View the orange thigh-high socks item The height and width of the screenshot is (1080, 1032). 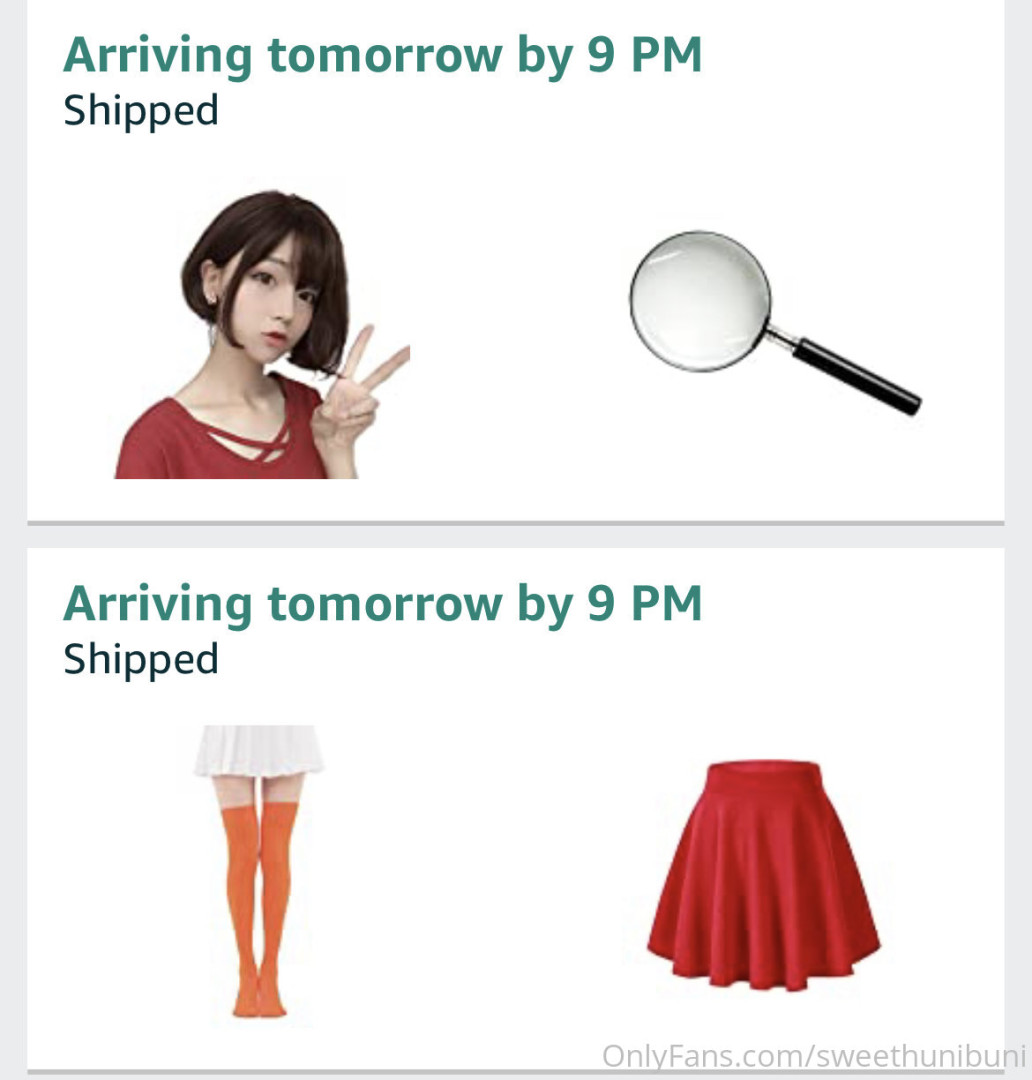click(258, 870)
